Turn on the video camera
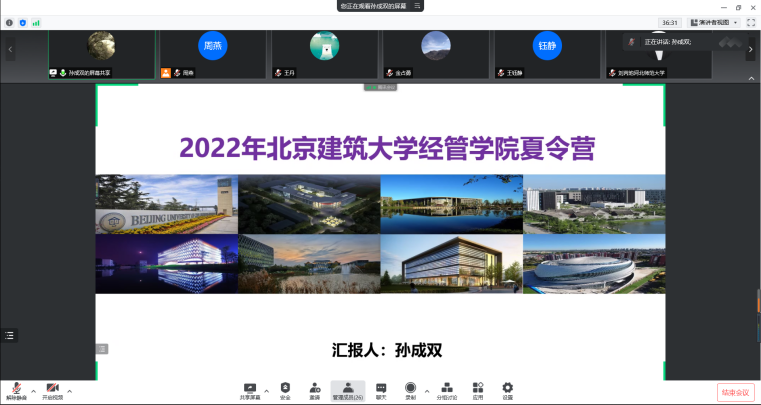The height and width of the screenshot is (405, 761). (52, 390)
